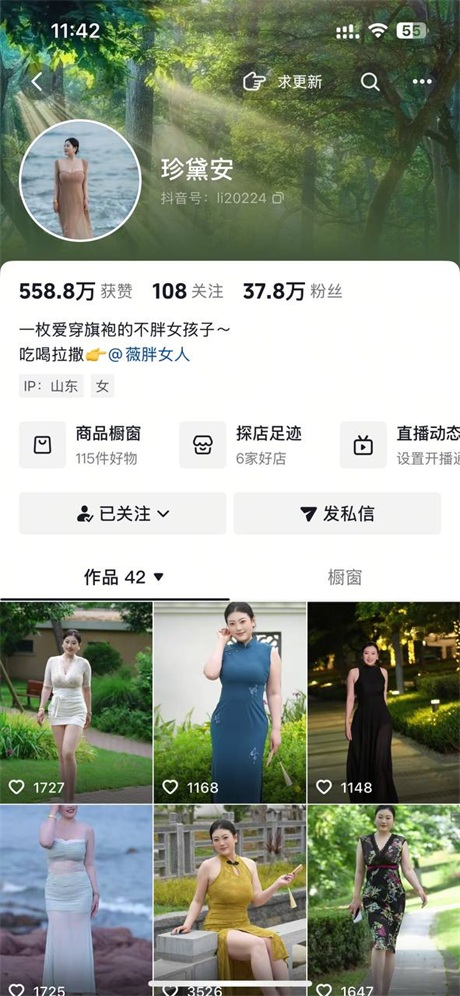This screenshot has width=460, height=996.
Task: Open the three-dot overflow menu
Action: [x=422, y=81]
